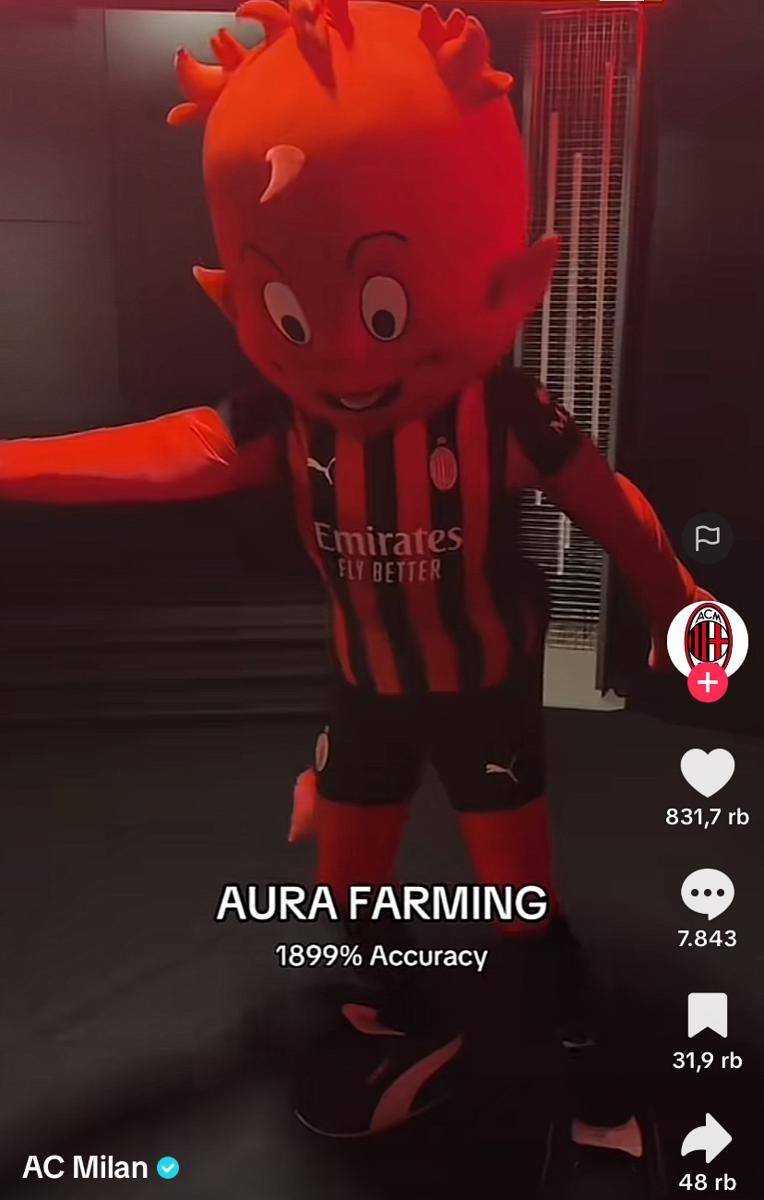Tap the flag report icon
Viewport: 764px width, 1200px height.
[x=707, y=539]
